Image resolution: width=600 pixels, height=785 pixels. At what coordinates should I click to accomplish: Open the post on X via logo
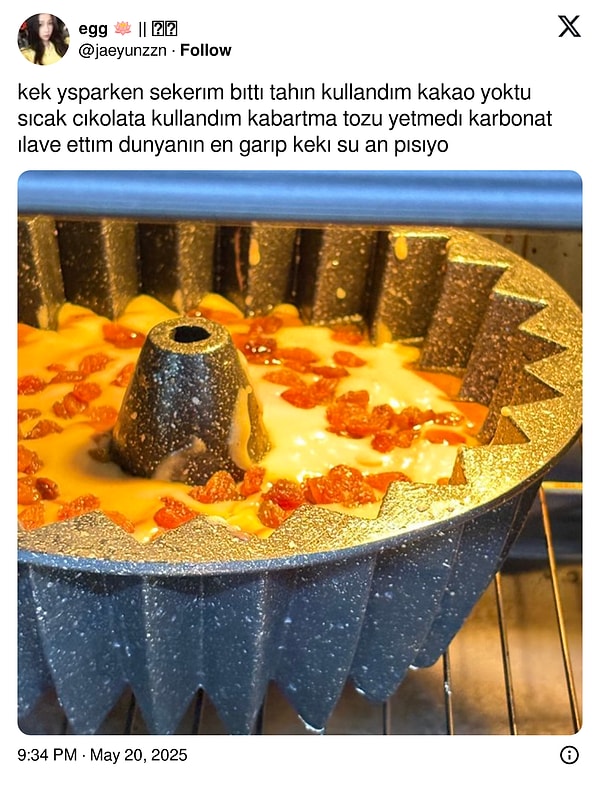(x=569, y=27)
